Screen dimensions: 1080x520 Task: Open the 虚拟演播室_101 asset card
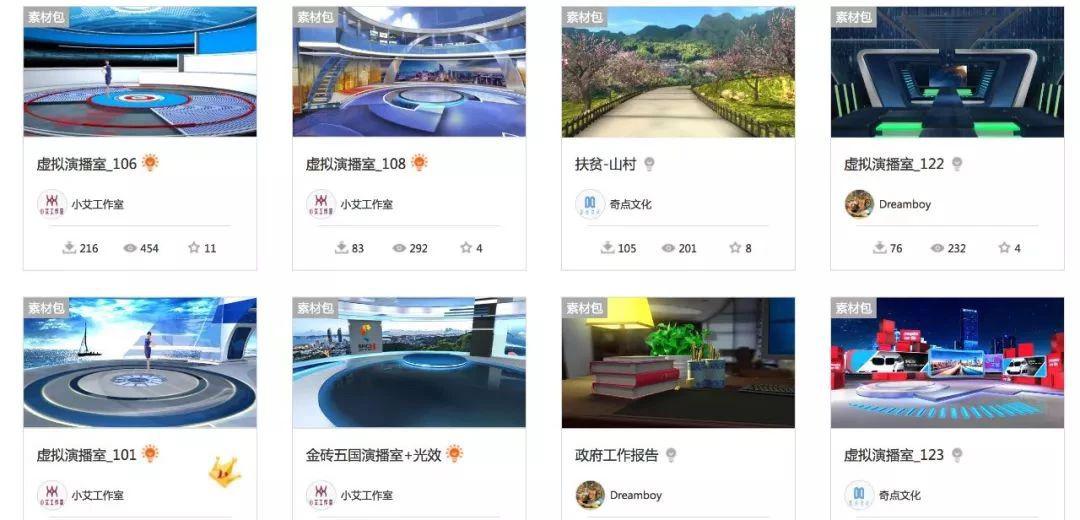pos(140,362)
